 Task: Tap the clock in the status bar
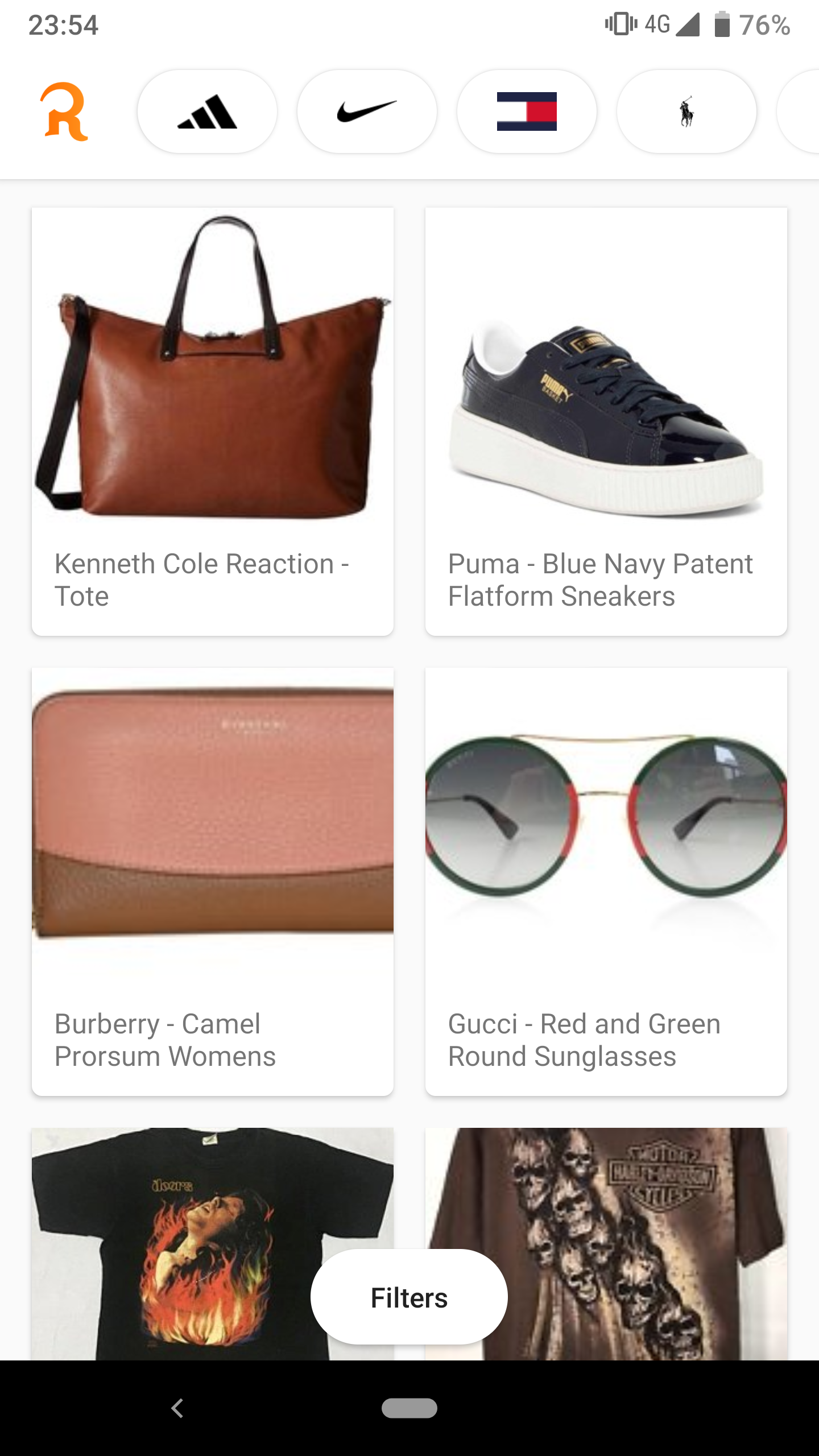tap(64, 25)
